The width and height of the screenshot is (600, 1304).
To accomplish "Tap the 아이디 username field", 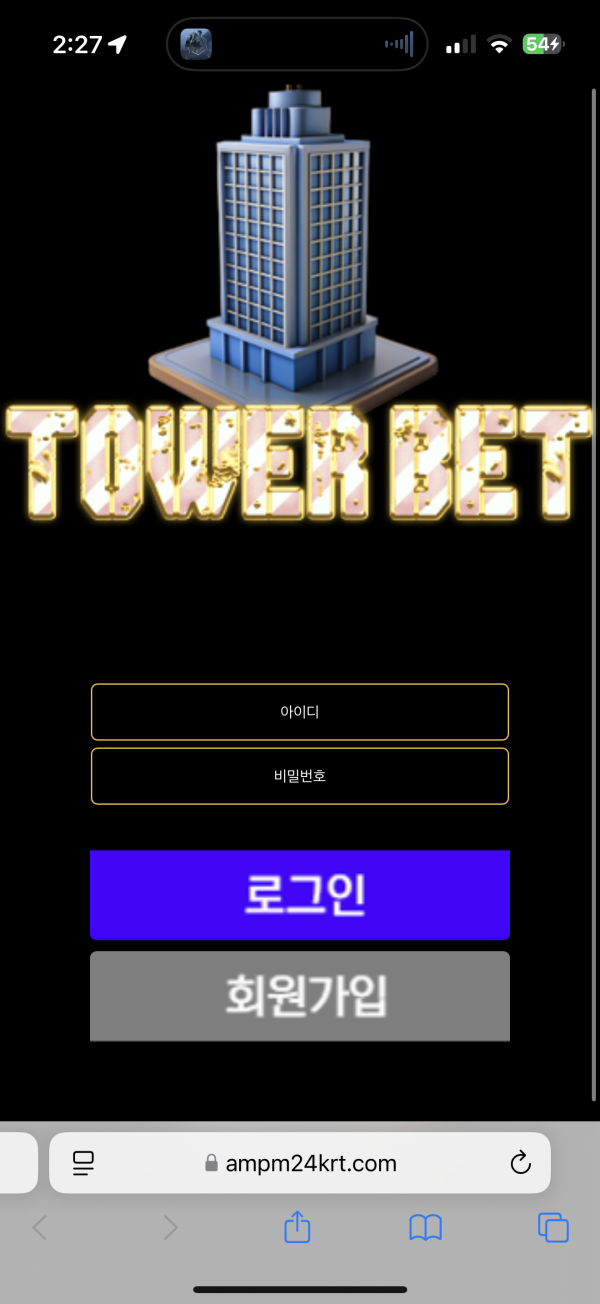I will pyautogui.click(x=300, y=712).
